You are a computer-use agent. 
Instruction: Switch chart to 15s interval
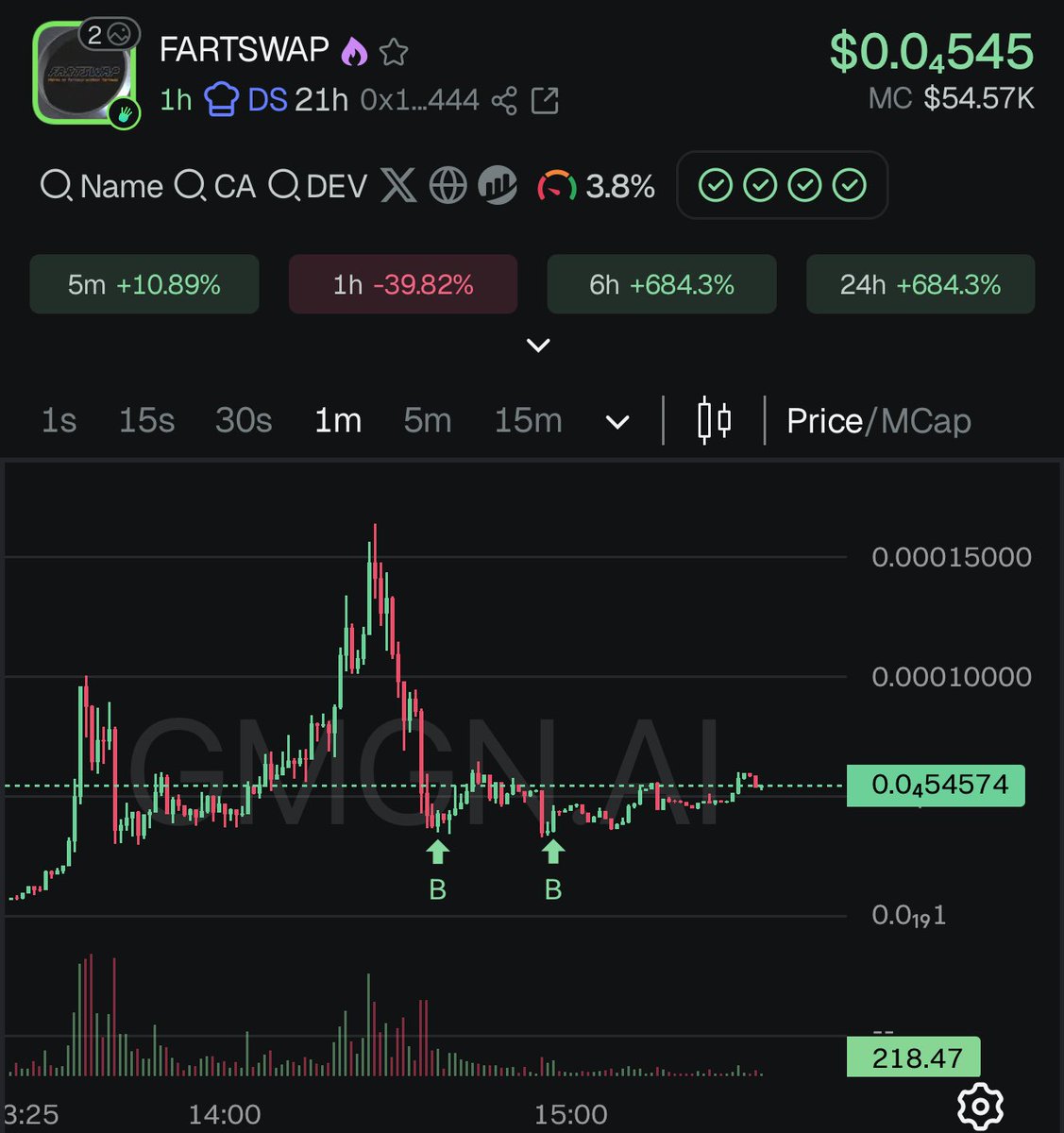tap(146, 420)
